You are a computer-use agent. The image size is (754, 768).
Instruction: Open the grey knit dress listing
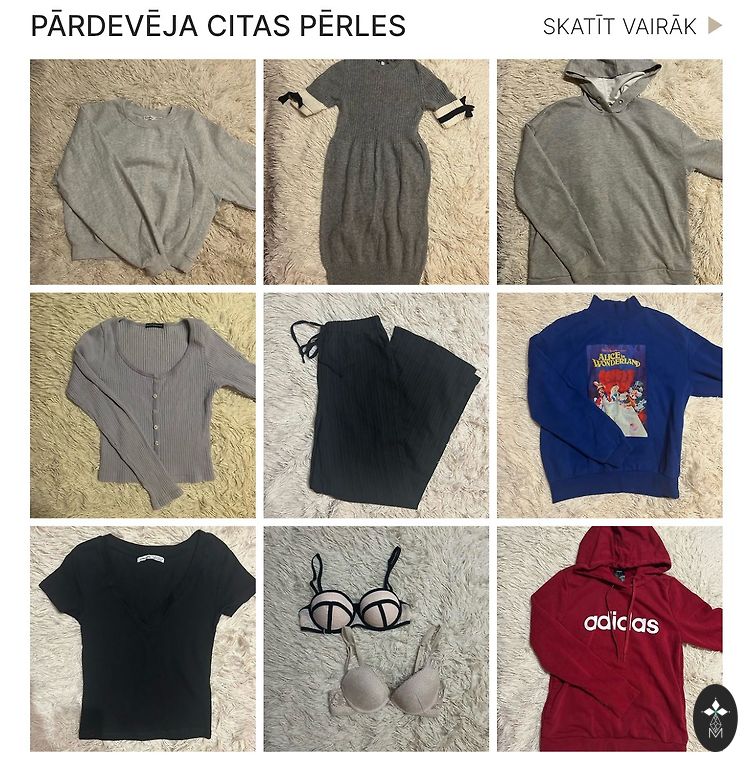click(376, 172)
